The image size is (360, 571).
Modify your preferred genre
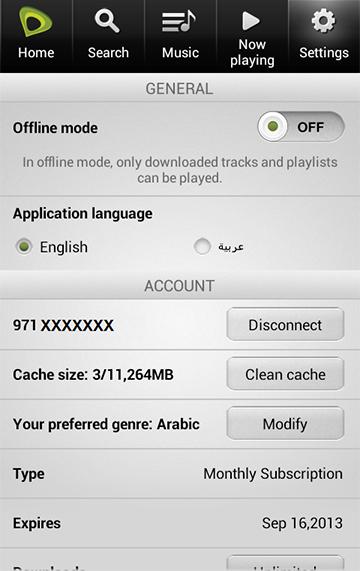pos(285,424)
